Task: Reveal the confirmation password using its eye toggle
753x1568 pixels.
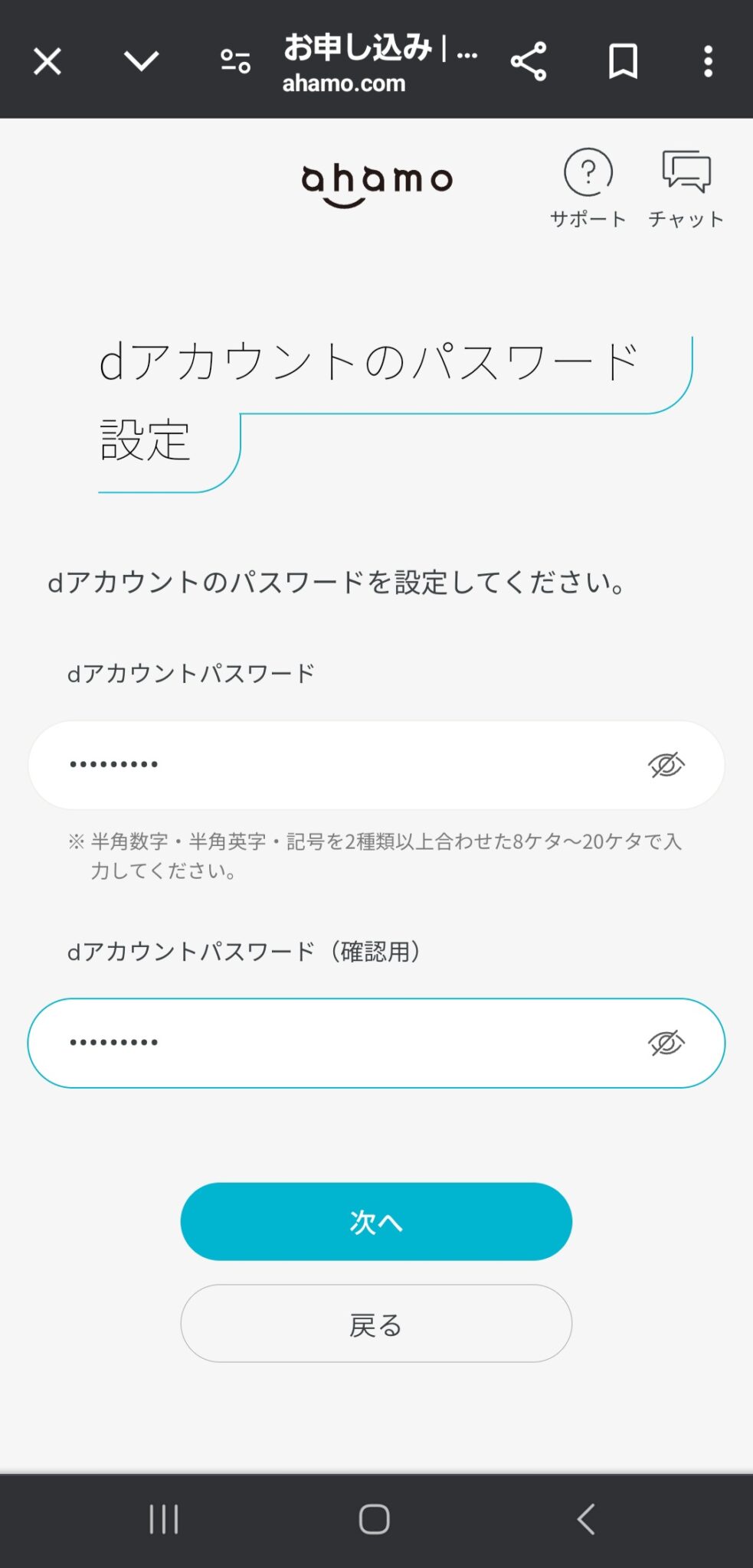Action: tap(667, 1042)
